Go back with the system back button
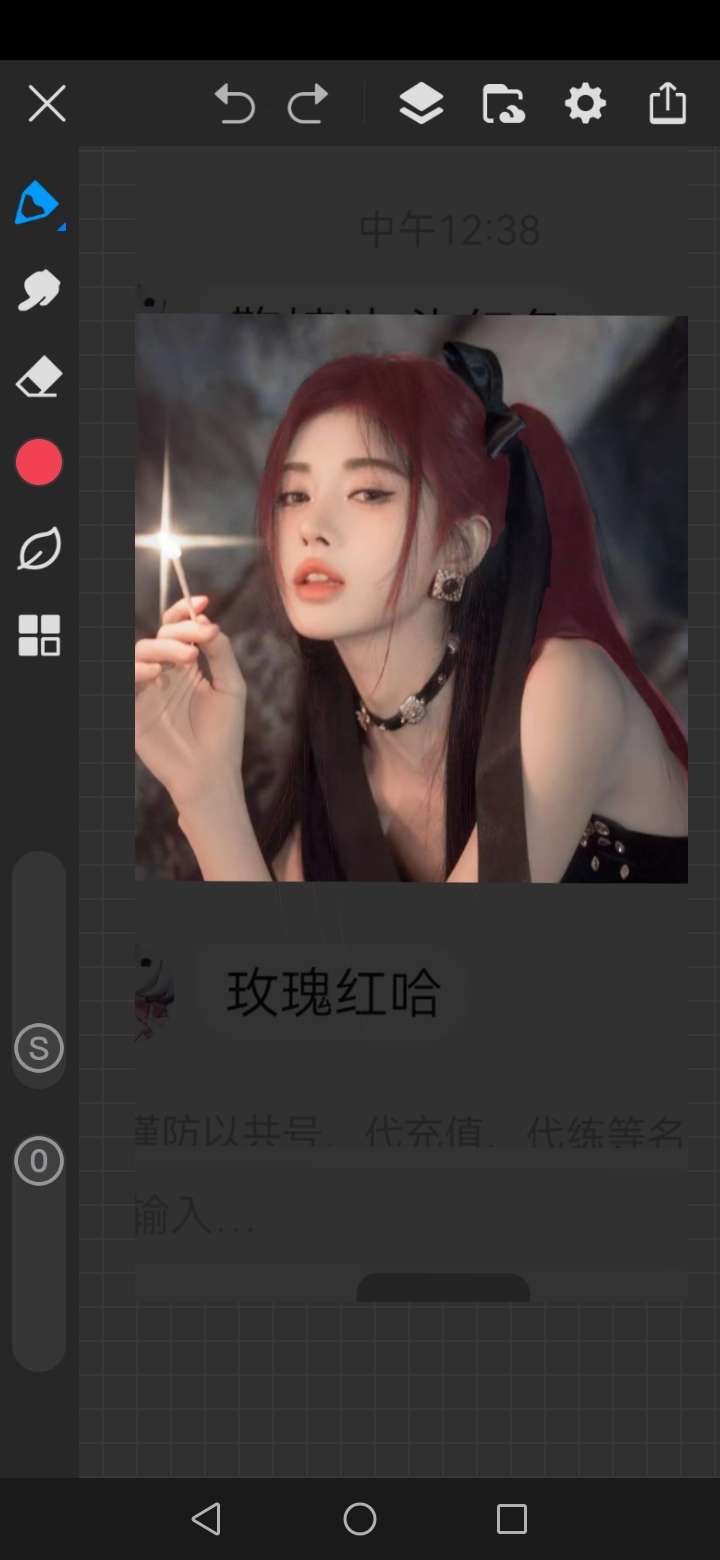Screen dimensions: 720x1560 (206, 1519)
